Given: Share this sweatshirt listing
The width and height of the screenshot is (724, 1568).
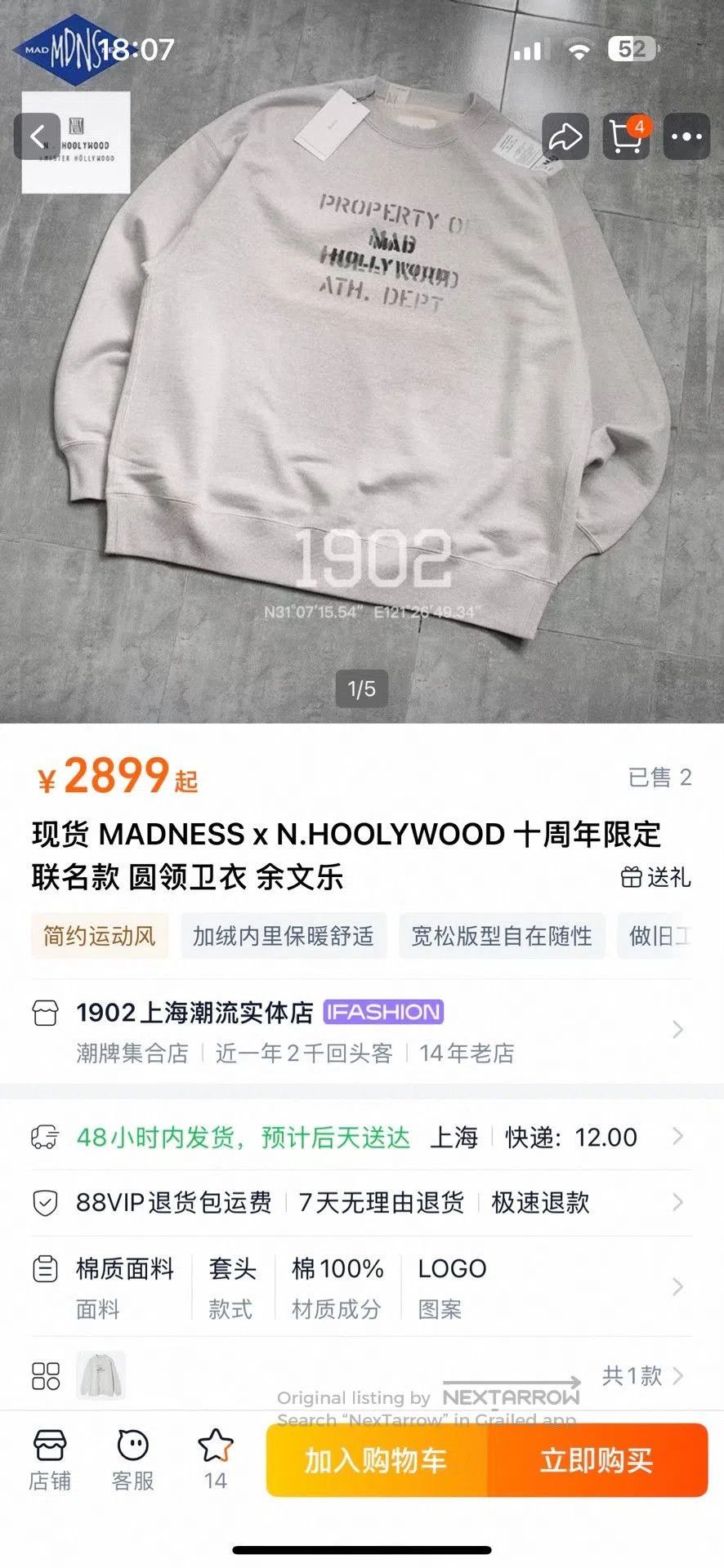Looking at the screenshot, I should click(565, 136).
